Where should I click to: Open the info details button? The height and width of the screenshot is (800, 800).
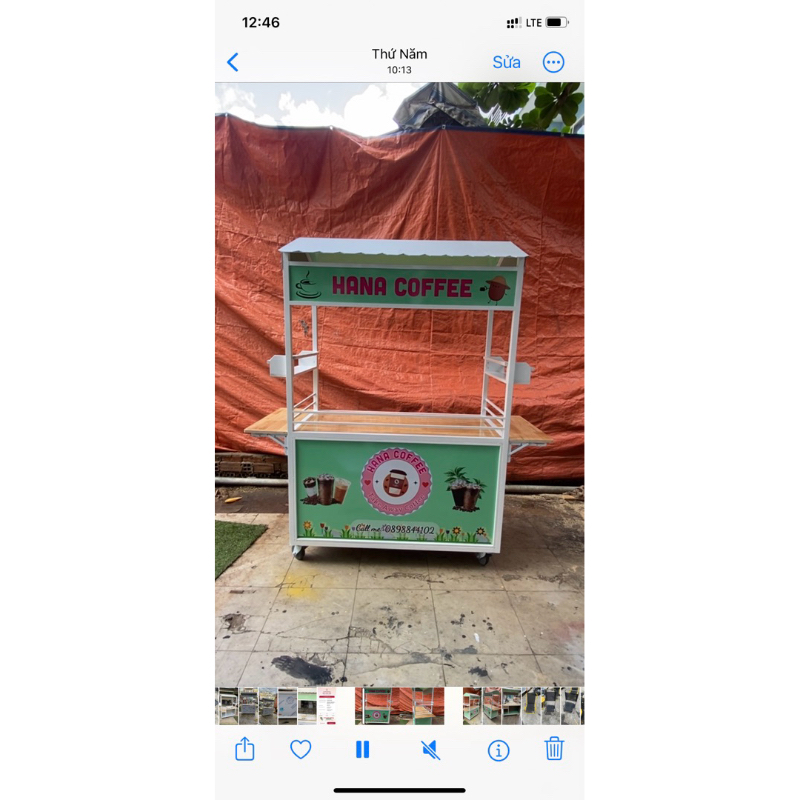point(498,750)
